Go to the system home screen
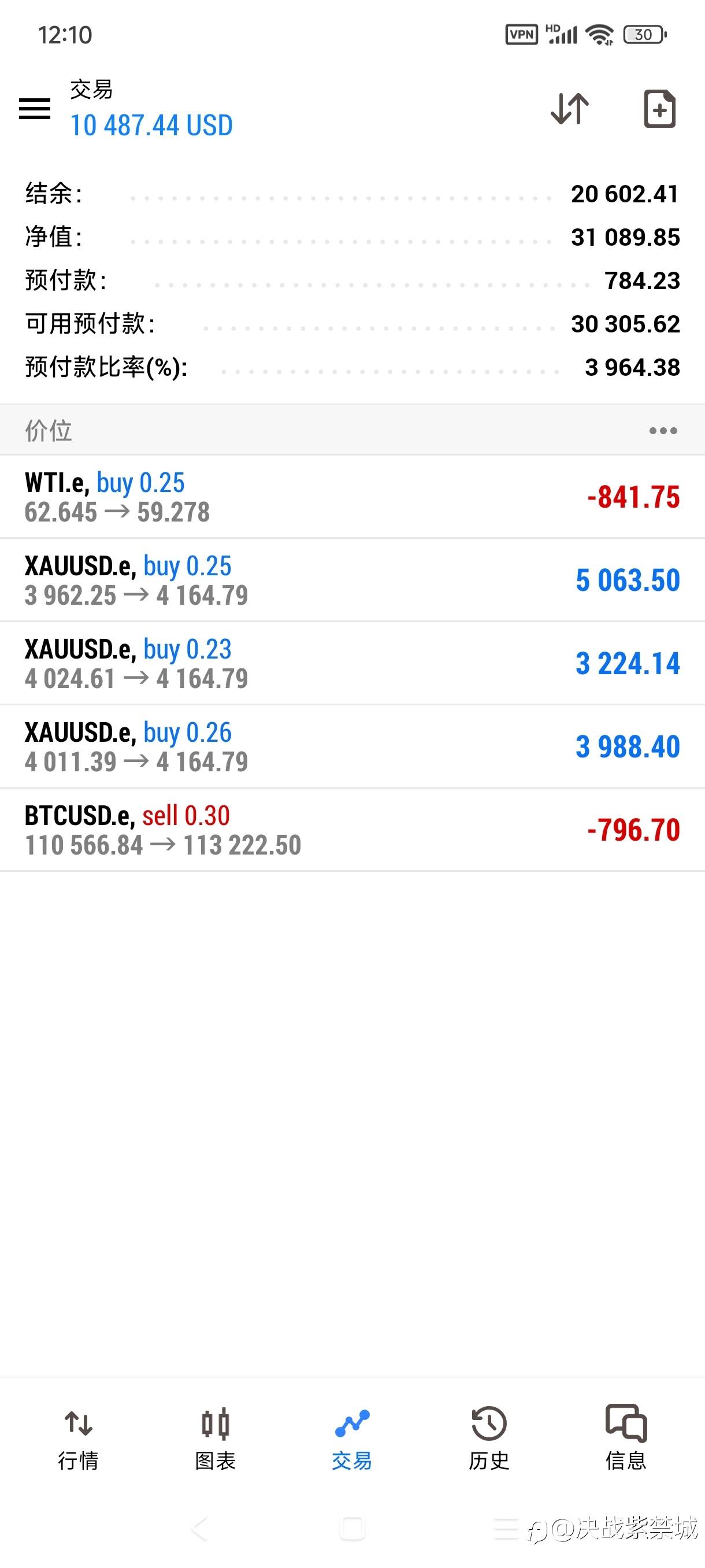The width and height of the screenshot is (705, 1568). pos(352,1529)
